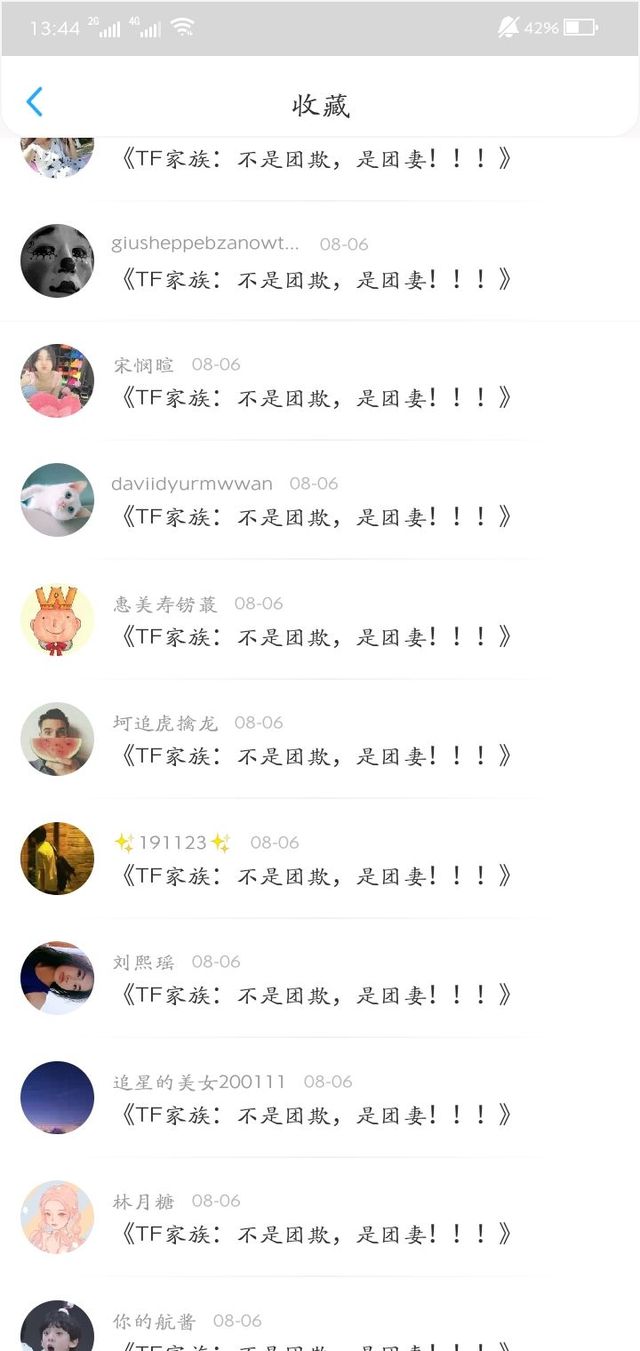Open the collected post from 惠美寿铹蕞
Screen dimensions: 640x1351
[x=316, y=637]
